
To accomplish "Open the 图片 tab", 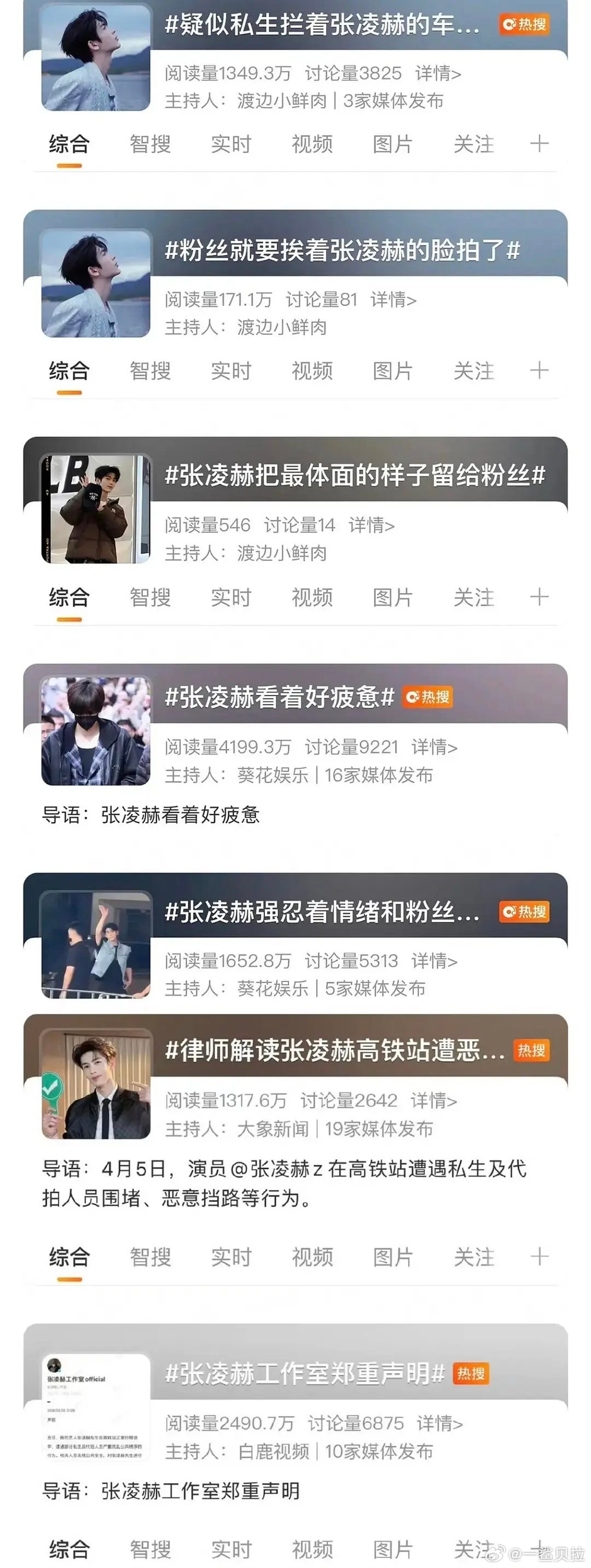I will click(x=393, y=144).
